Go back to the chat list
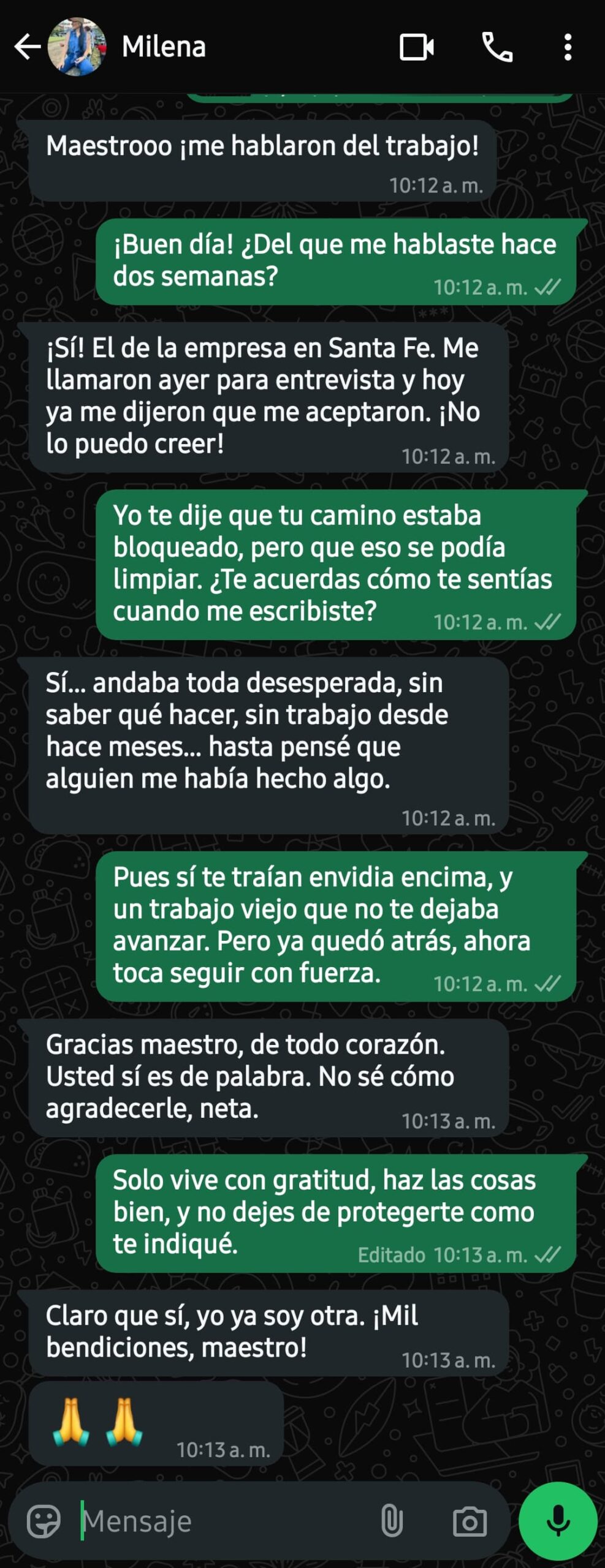Image resolution: width=605 pixels, height=1568 pixels. pyautogui.click(x=27, y=47)
